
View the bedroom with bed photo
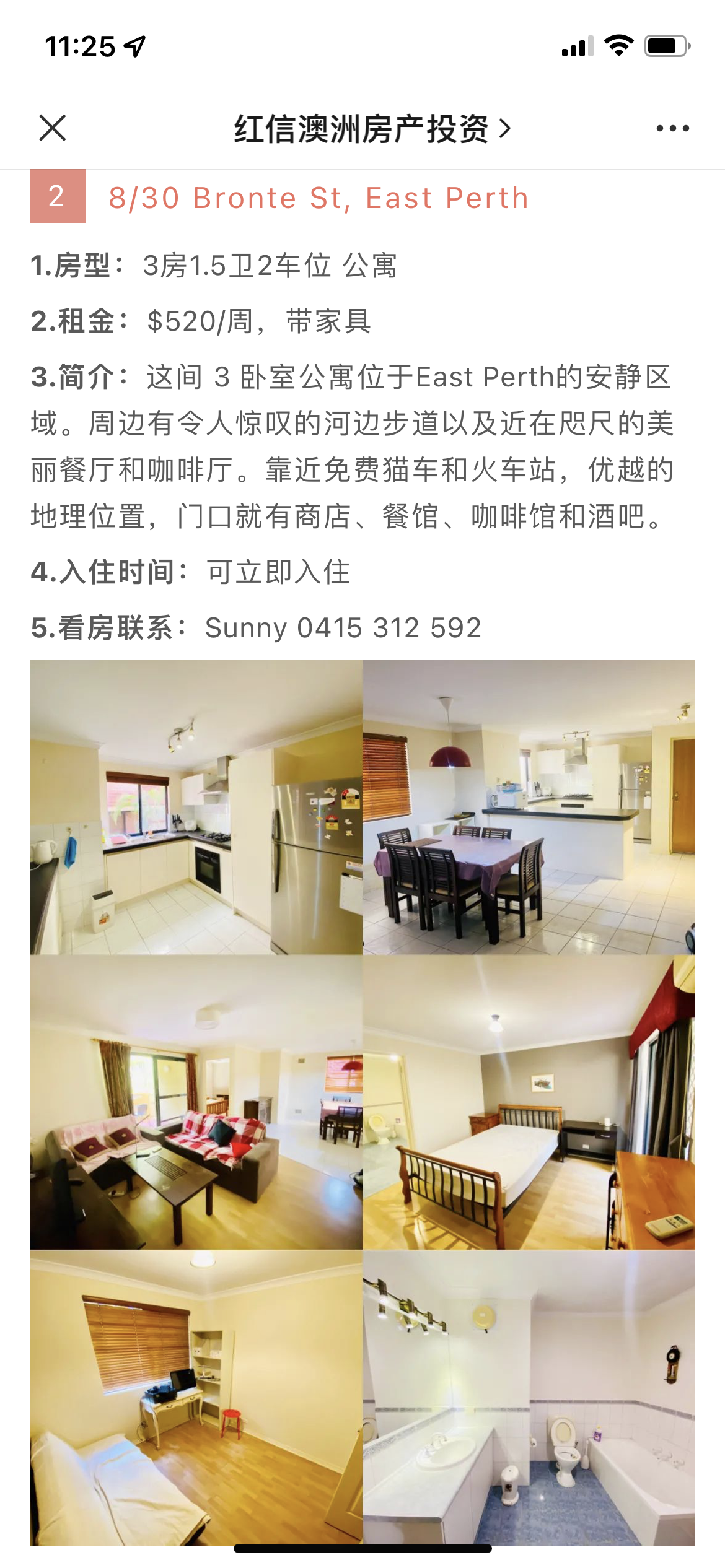pyautogui.click(x=529, y=1102)
